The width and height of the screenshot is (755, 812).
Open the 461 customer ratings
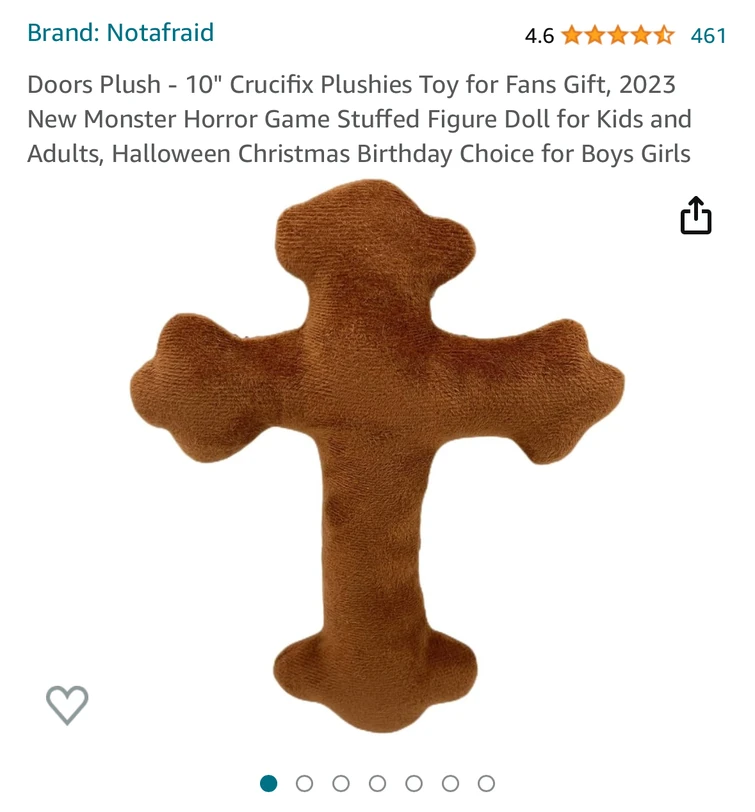tap(708, 36)
